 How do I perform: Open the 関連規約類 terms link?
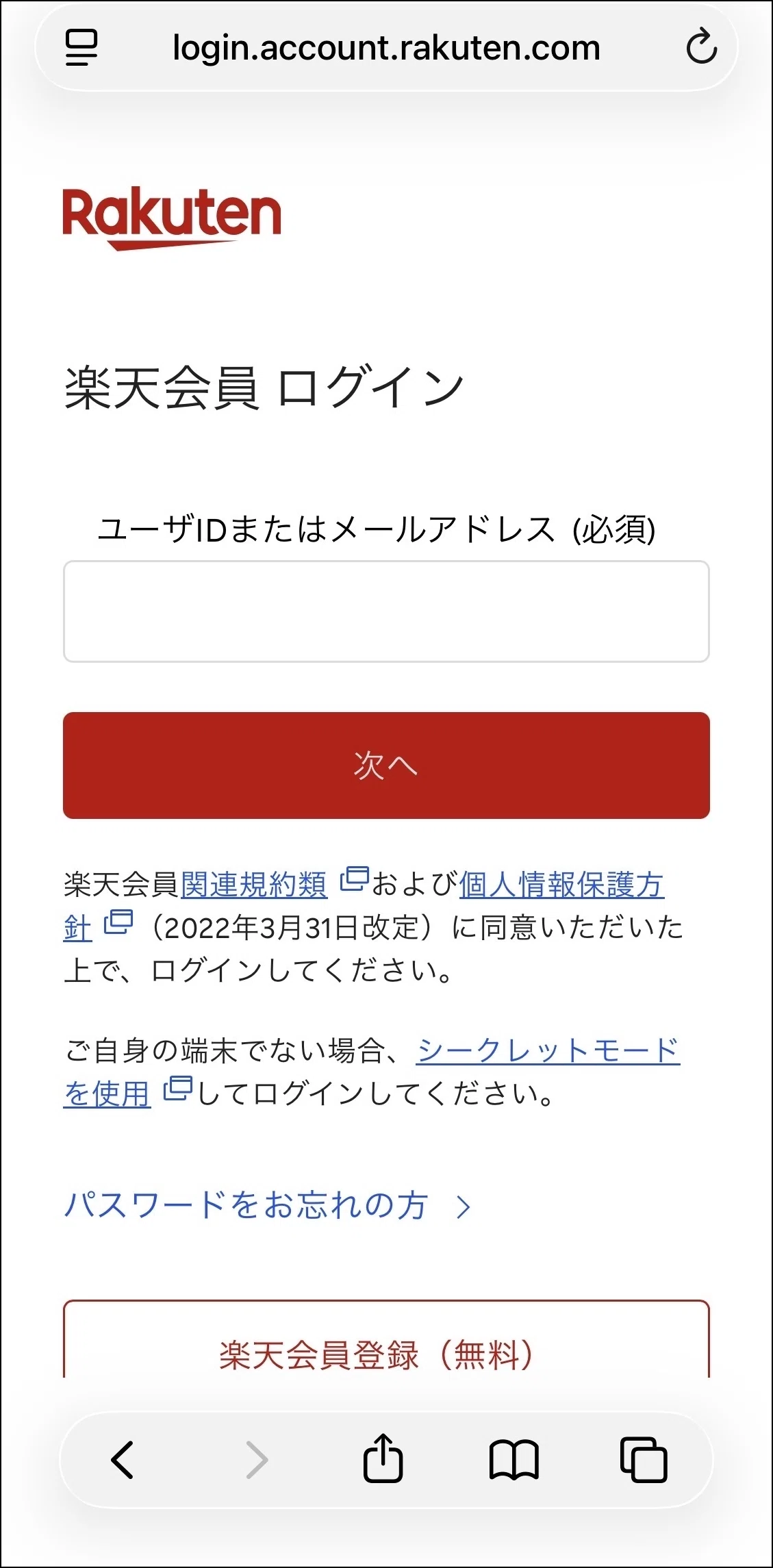click(x=254, y=885)
